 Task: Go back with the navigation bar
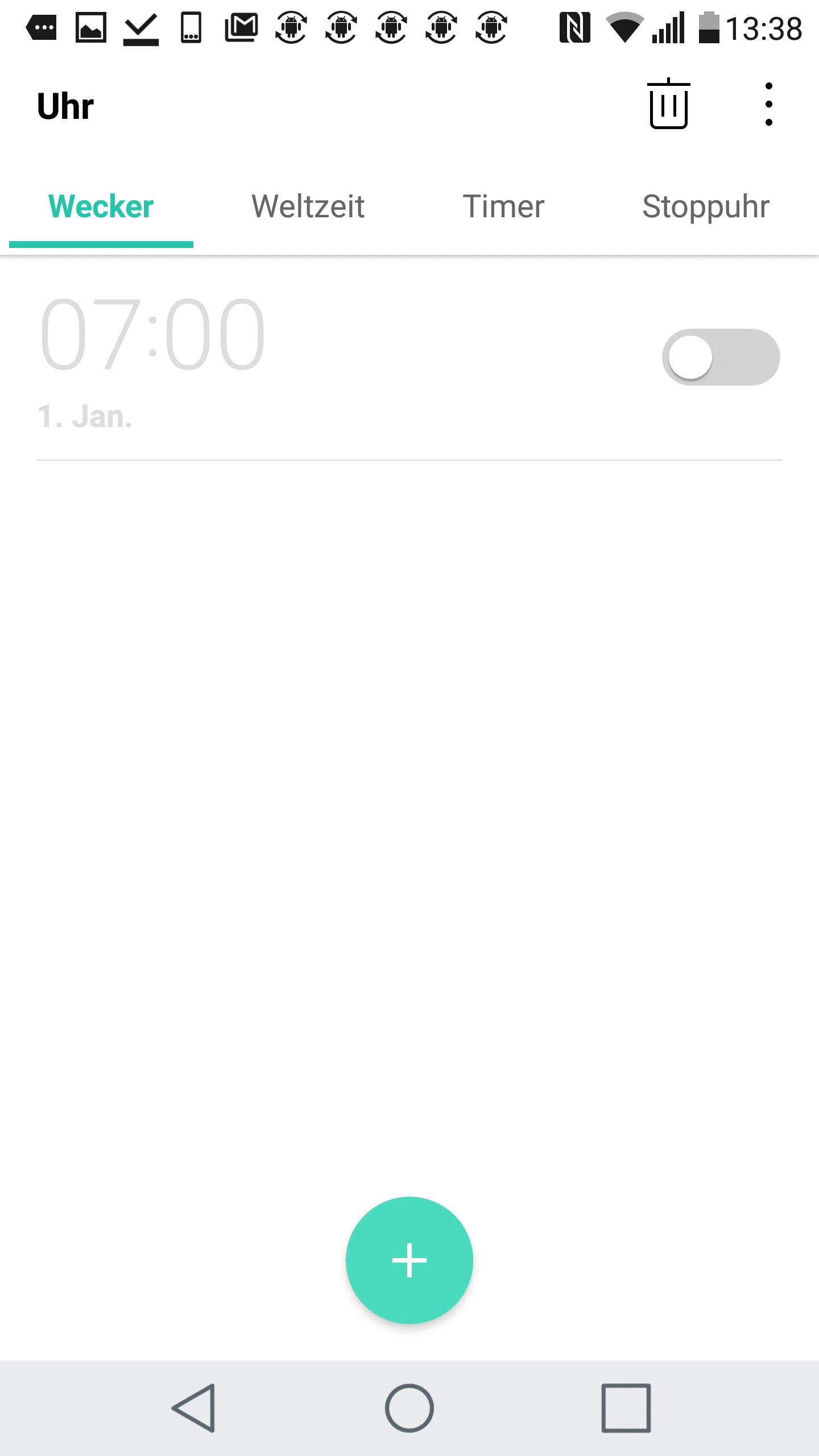coord(195,1408)
